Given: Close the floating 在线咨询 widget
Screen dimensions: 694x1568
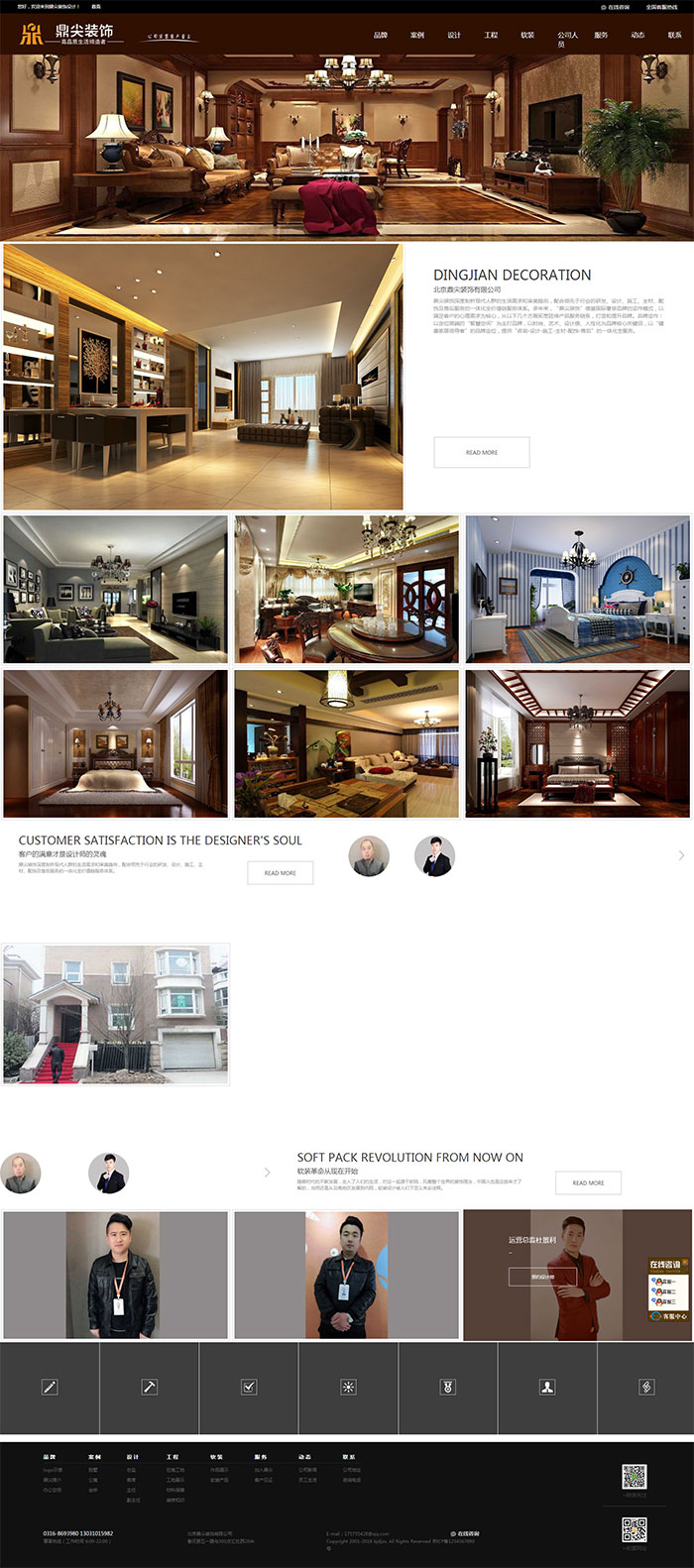Looking at the screenshot, I should click(x=685, y=1263).
